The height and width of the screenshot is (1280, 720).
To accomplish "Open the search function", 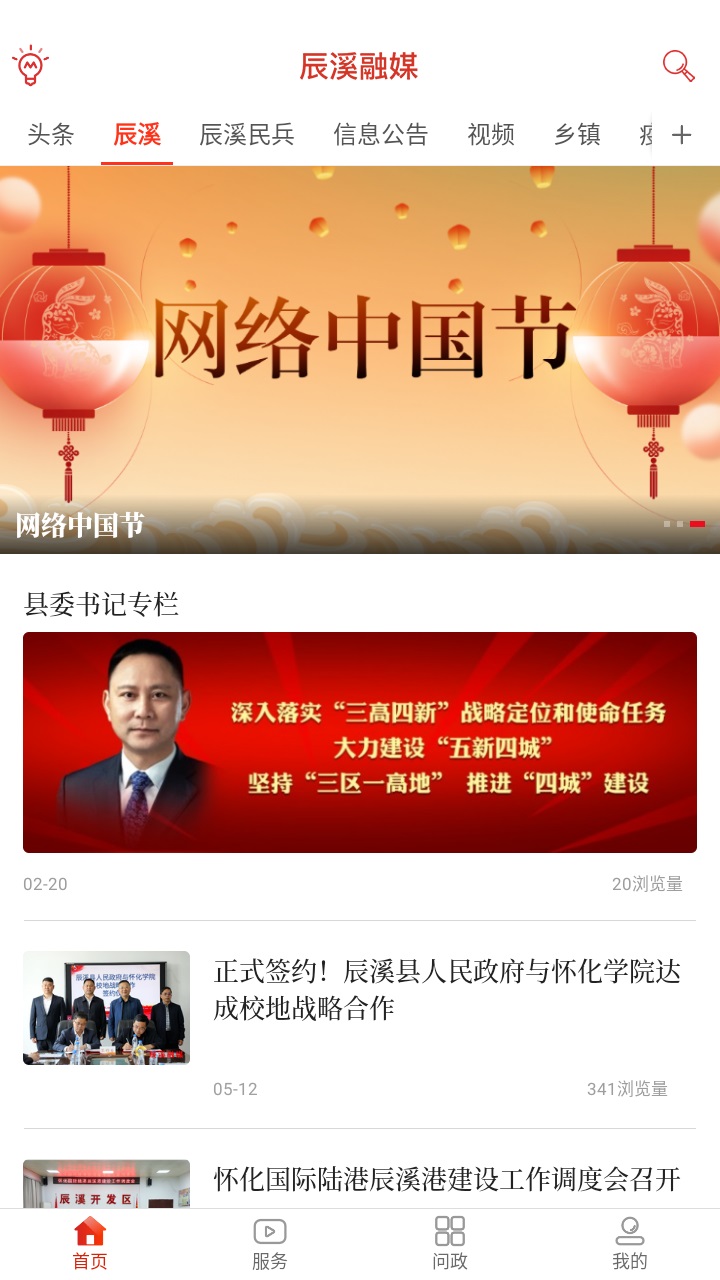I will point(679,66).
